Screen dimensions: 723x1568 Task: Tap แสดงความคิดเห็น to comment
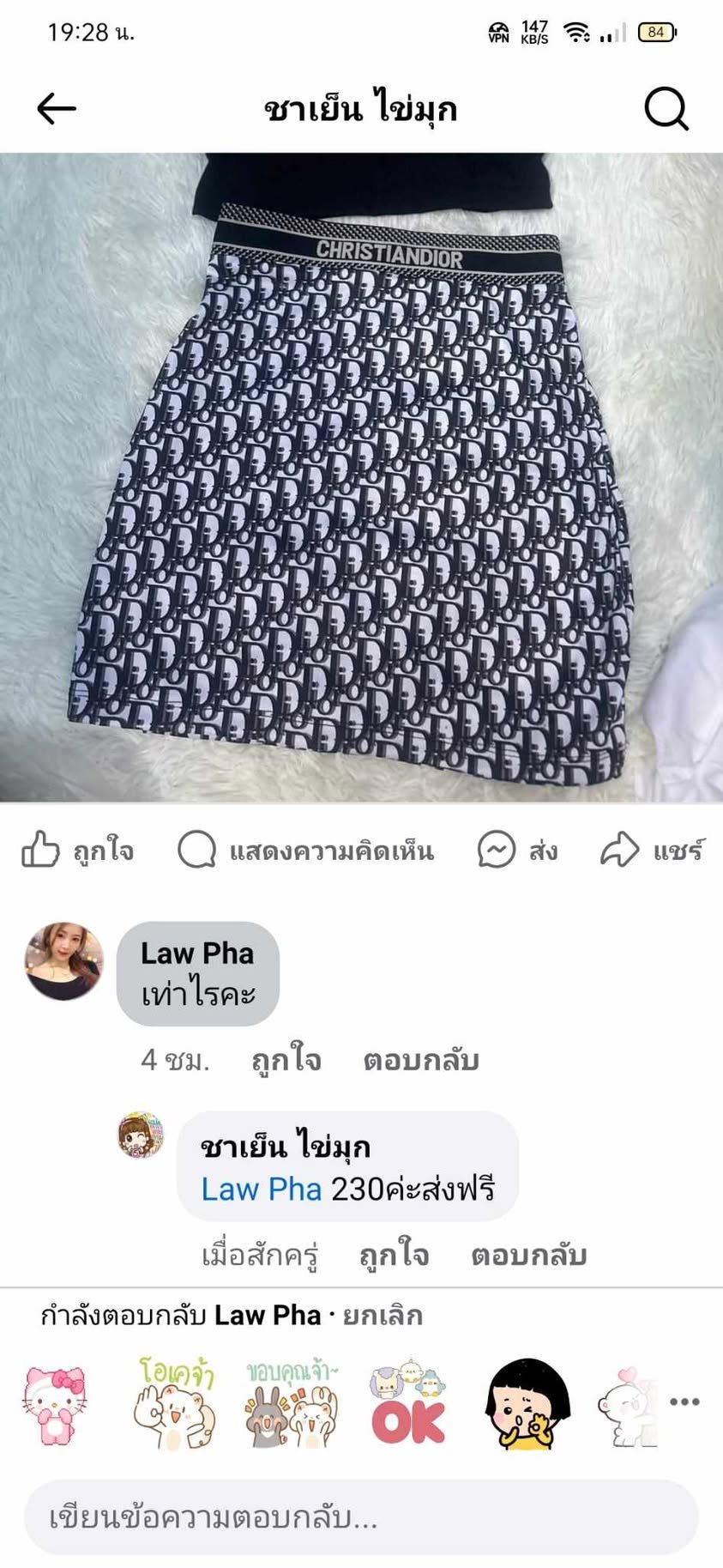tap(305, 850)
